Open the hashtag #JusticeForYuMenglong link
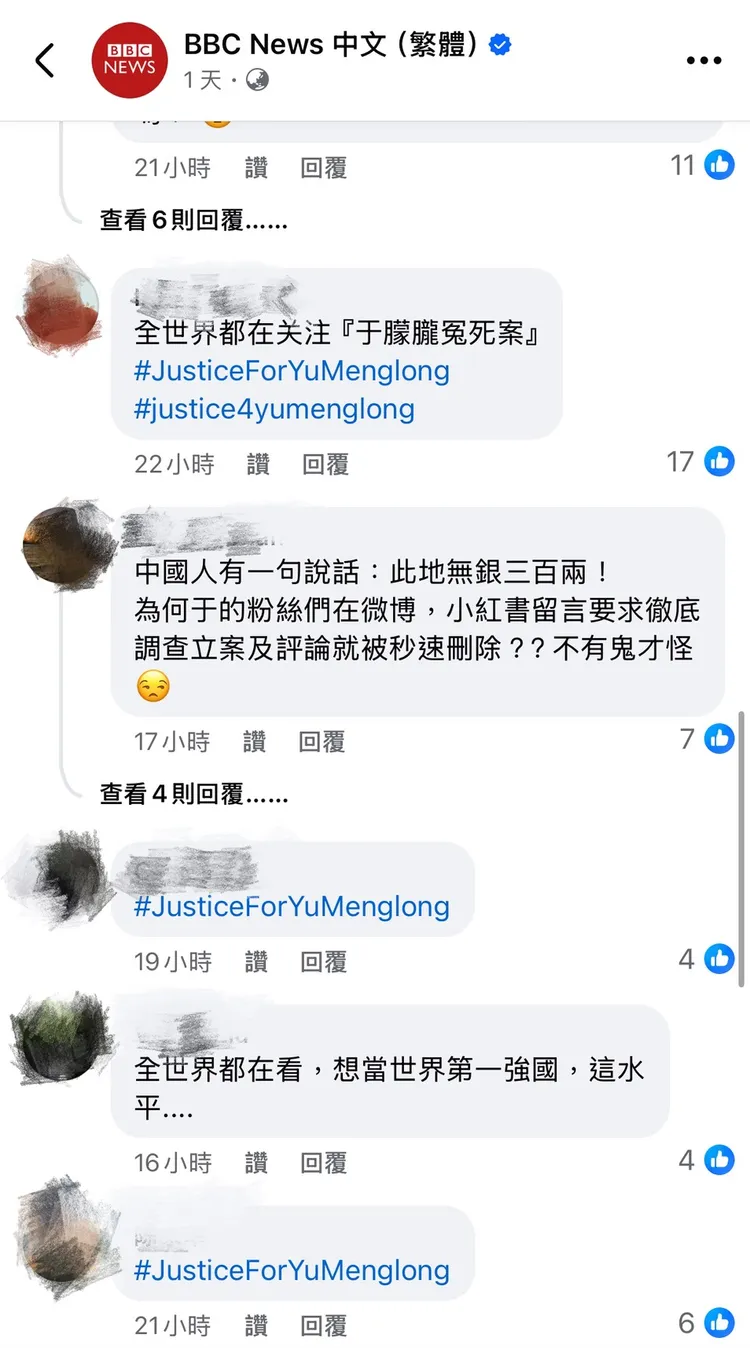Image resolution: width=750 pixels, height=1348 pixels. pos(290,371)
